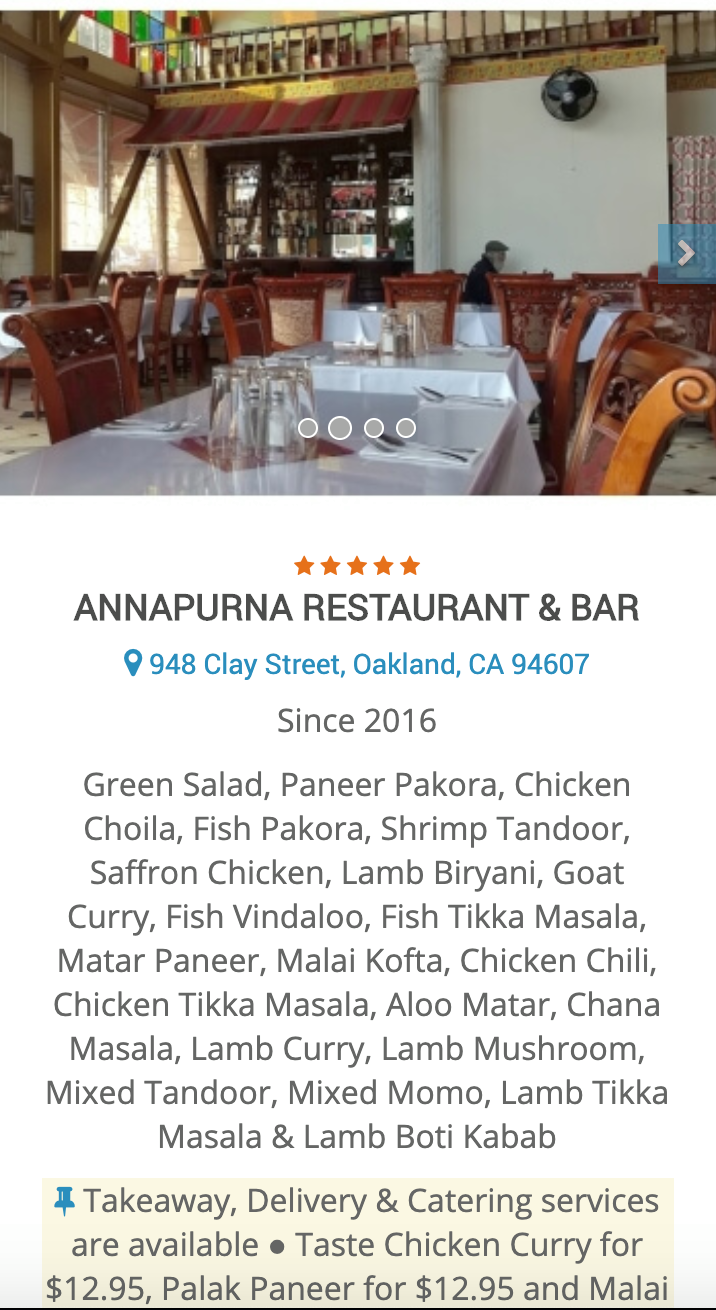Go to the third carousel photo dot

[x=374, y=428]
